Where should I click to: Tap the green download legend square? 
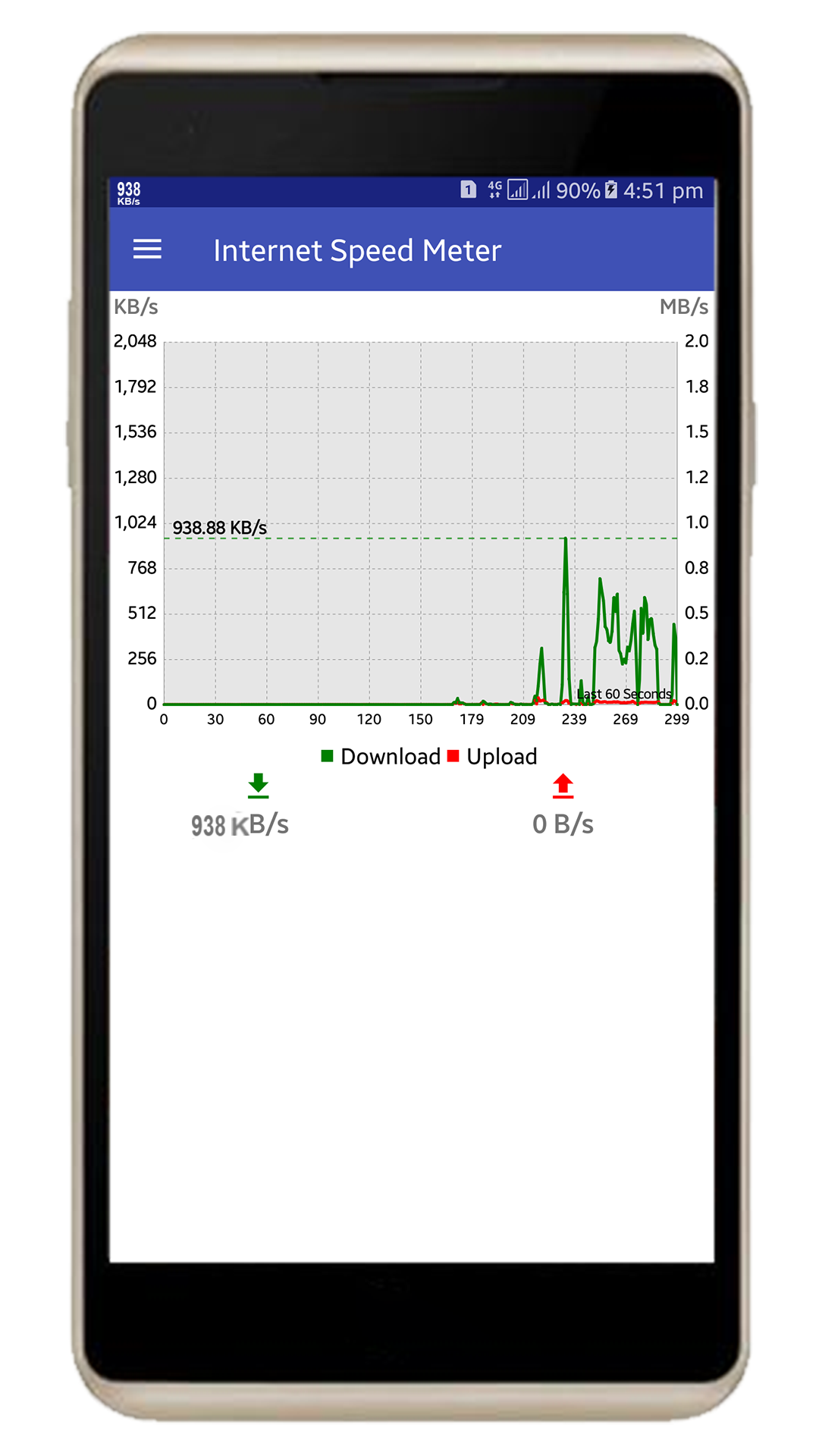[x=327, y=755]
